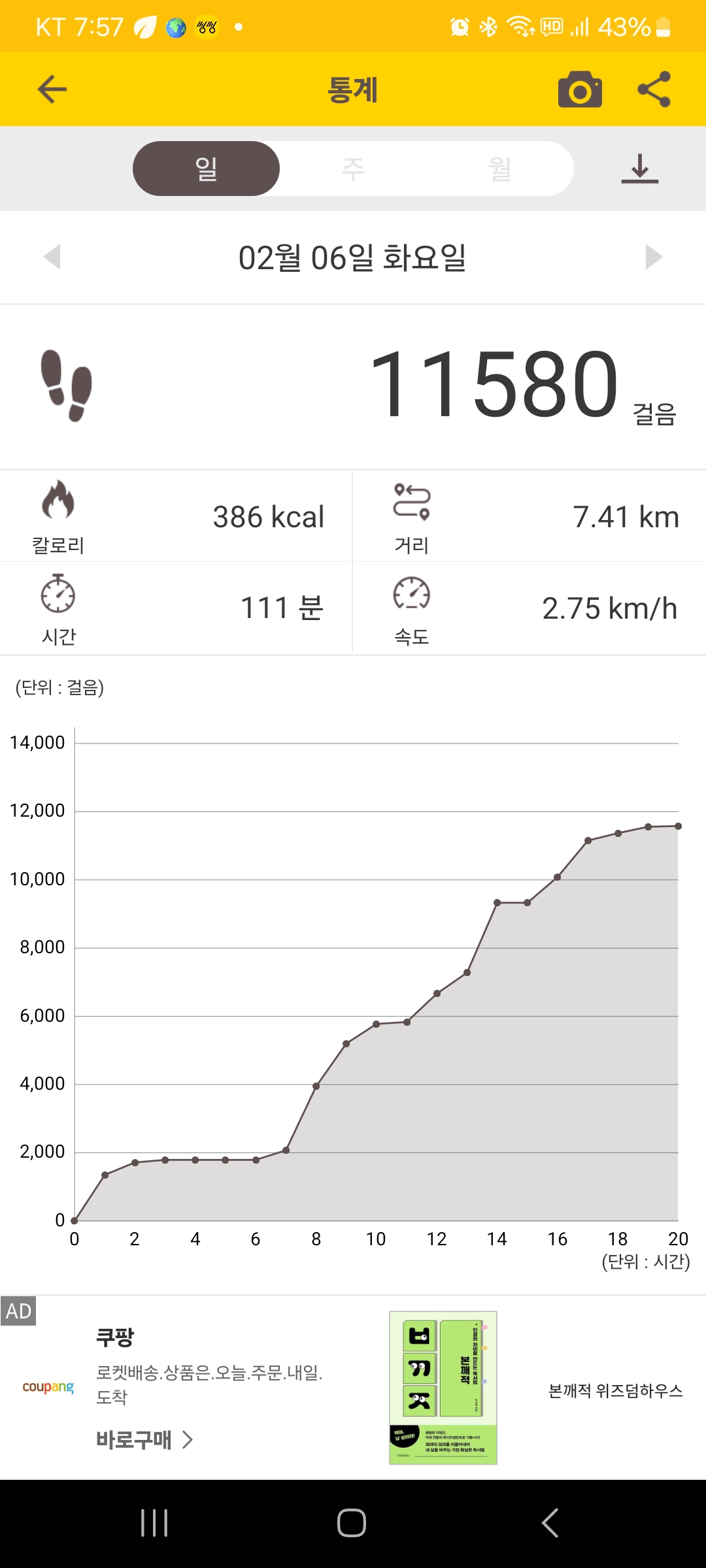Switch to the monthly (월) tab
The height and width of the screenshot is (1568, 706).
(500, 169)
